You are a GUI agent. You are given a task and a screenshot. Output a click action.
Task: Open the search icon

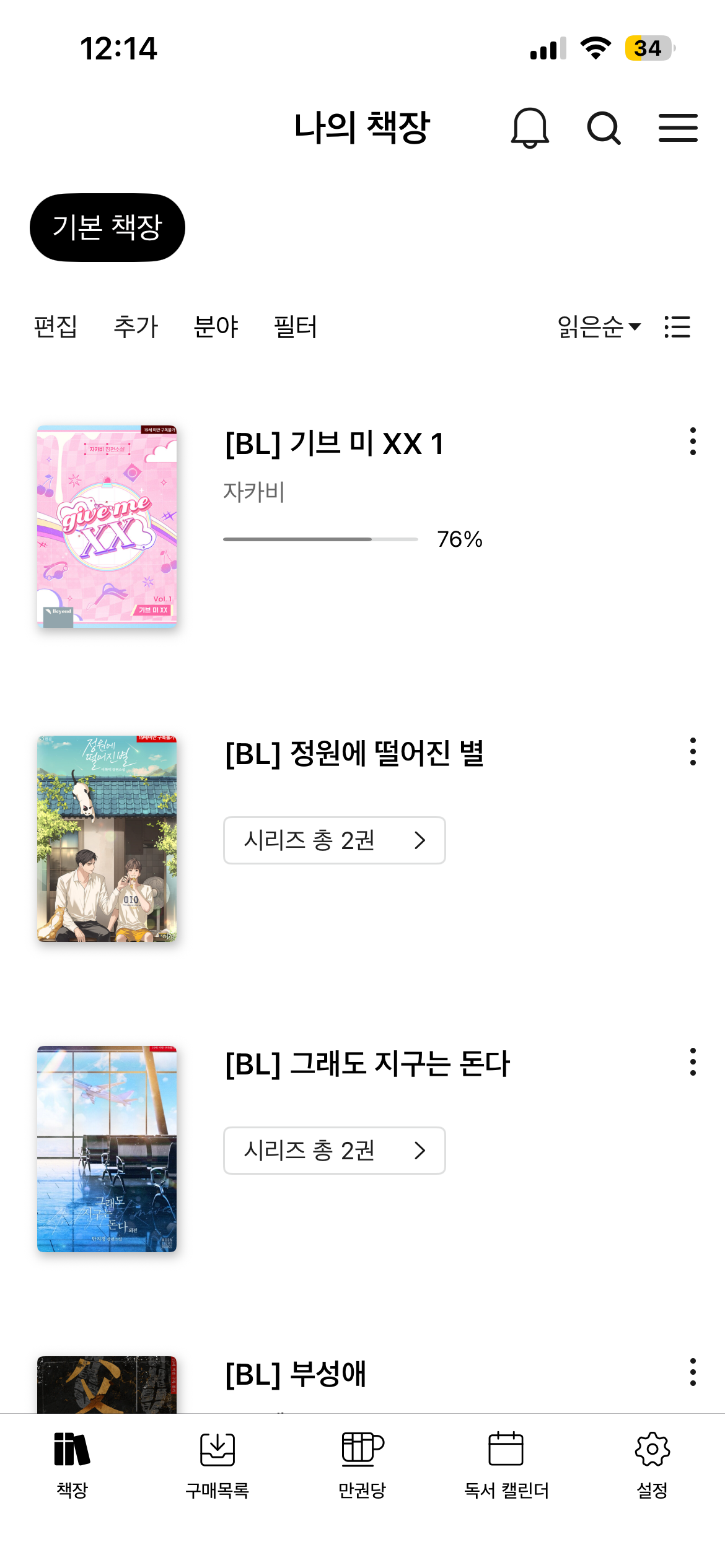tap(604, 128)
